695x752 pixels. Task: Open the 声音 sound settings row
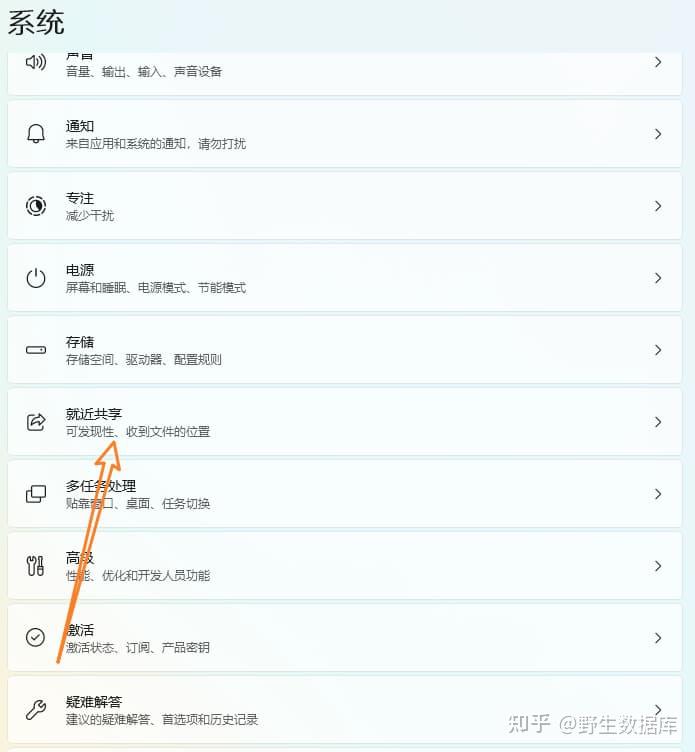[344, 73]
